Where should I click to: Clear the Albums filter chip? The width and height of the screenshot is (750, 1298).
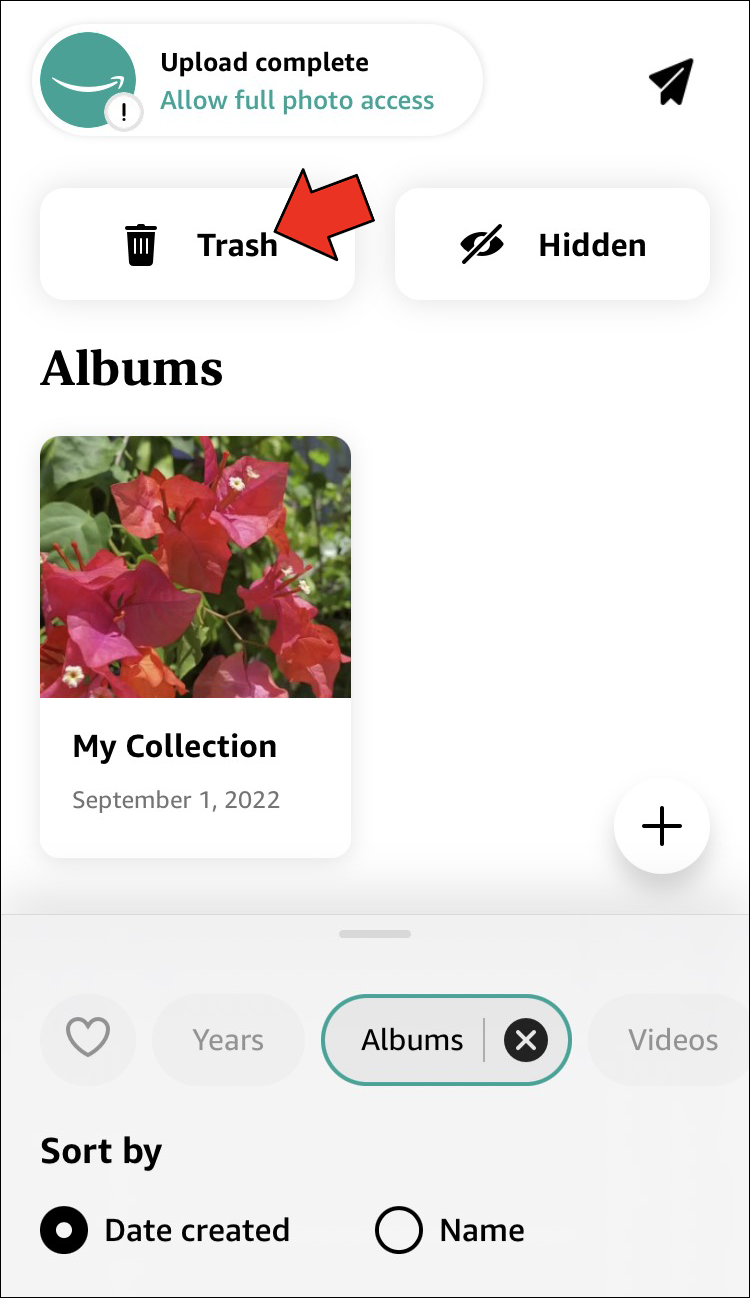[526, 1040]
